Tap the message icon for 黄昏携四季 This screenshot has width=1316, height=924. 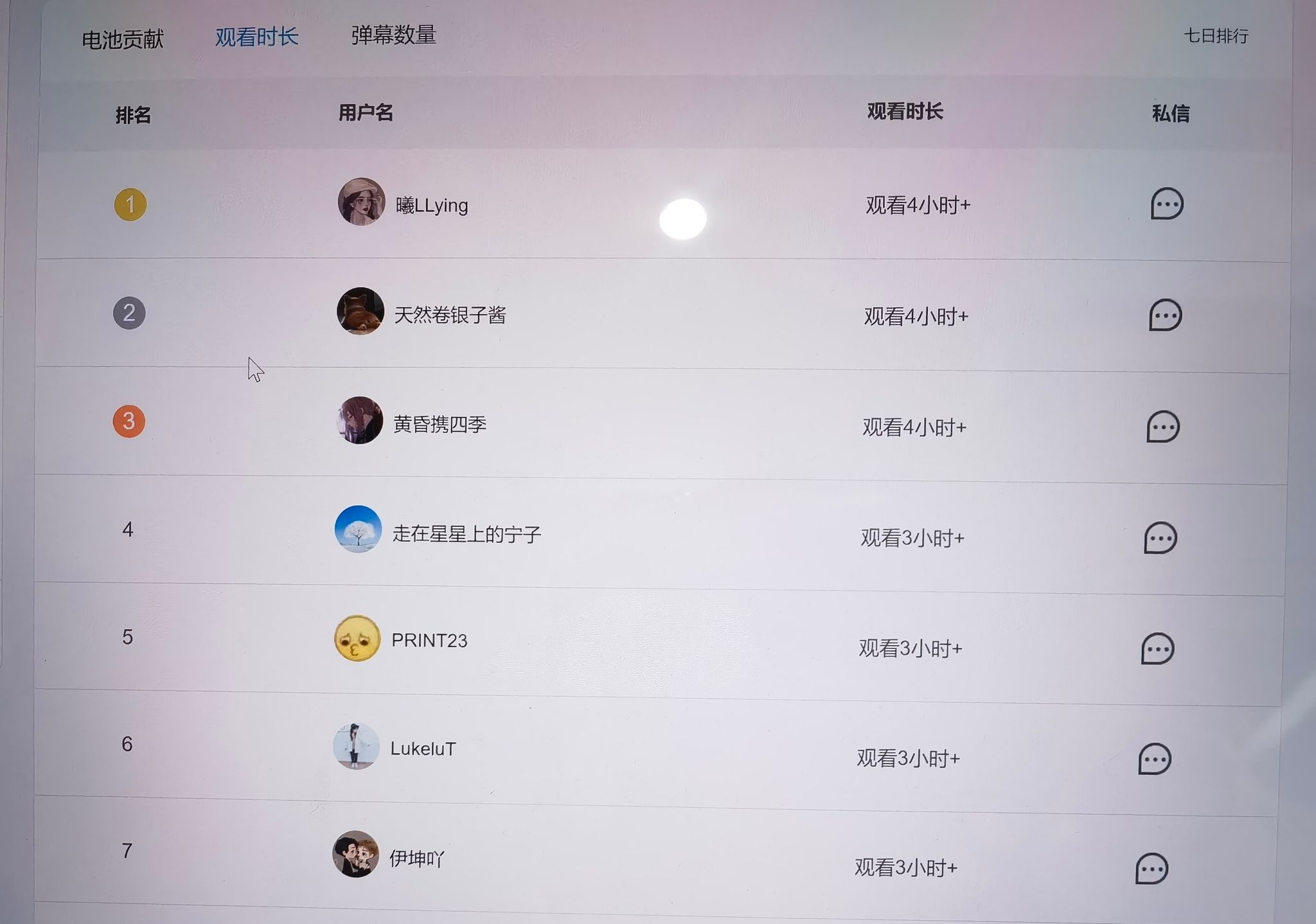click(x=1163, y=427)
